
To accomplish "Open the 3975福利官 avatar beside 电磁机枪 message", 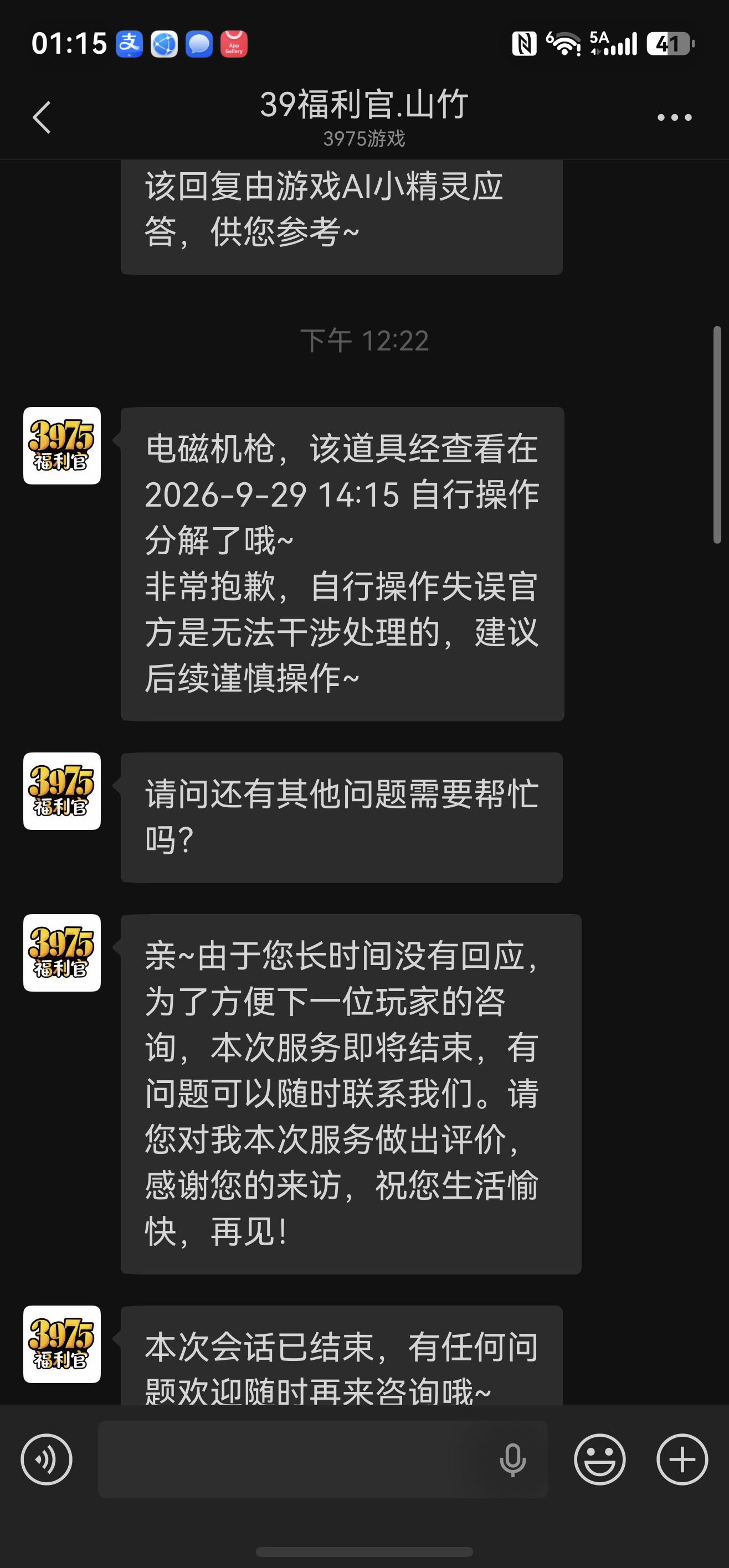I will click(62, 446).
